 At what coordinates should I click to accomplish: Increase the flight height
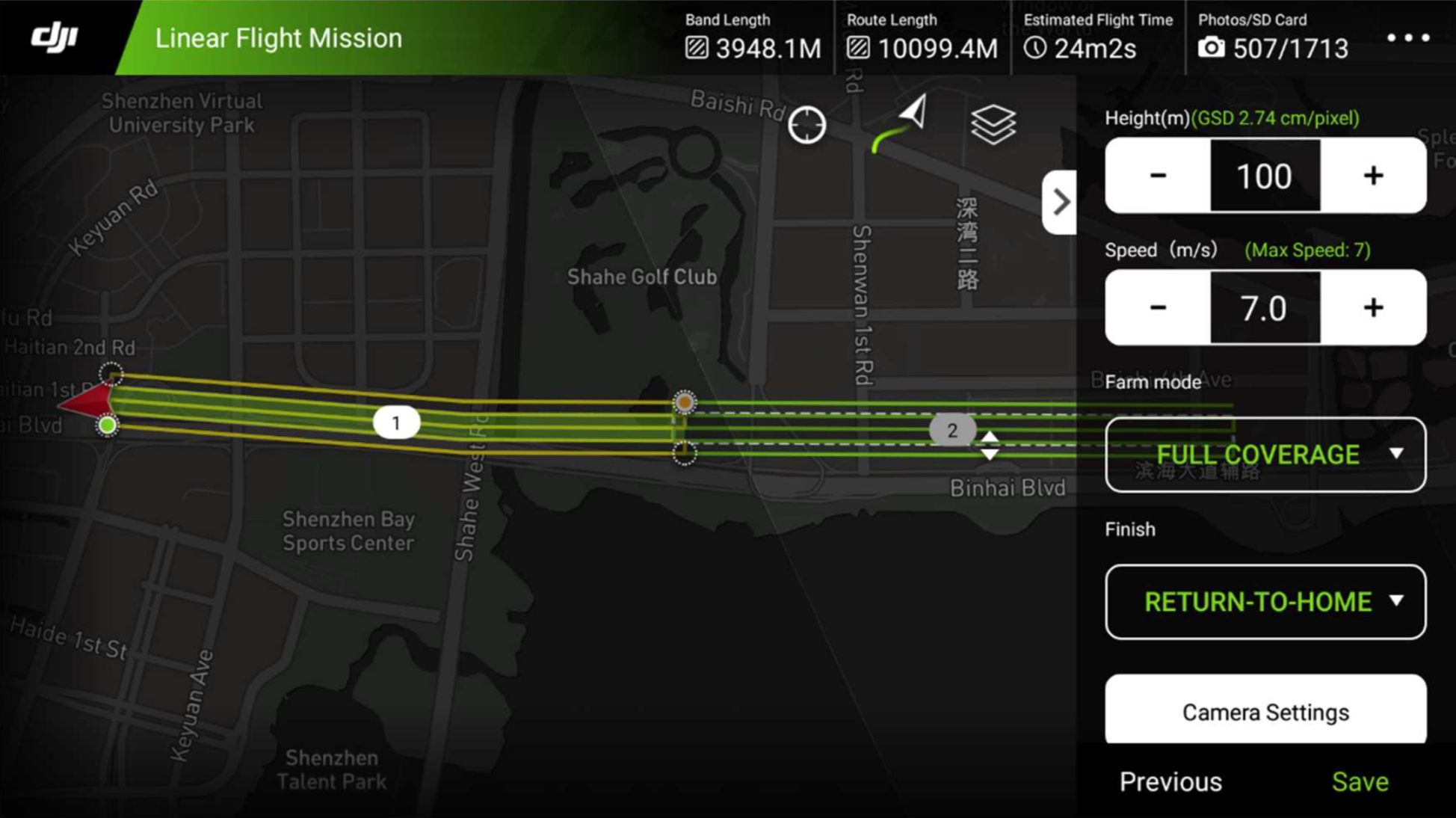(x=1373, y=176)
